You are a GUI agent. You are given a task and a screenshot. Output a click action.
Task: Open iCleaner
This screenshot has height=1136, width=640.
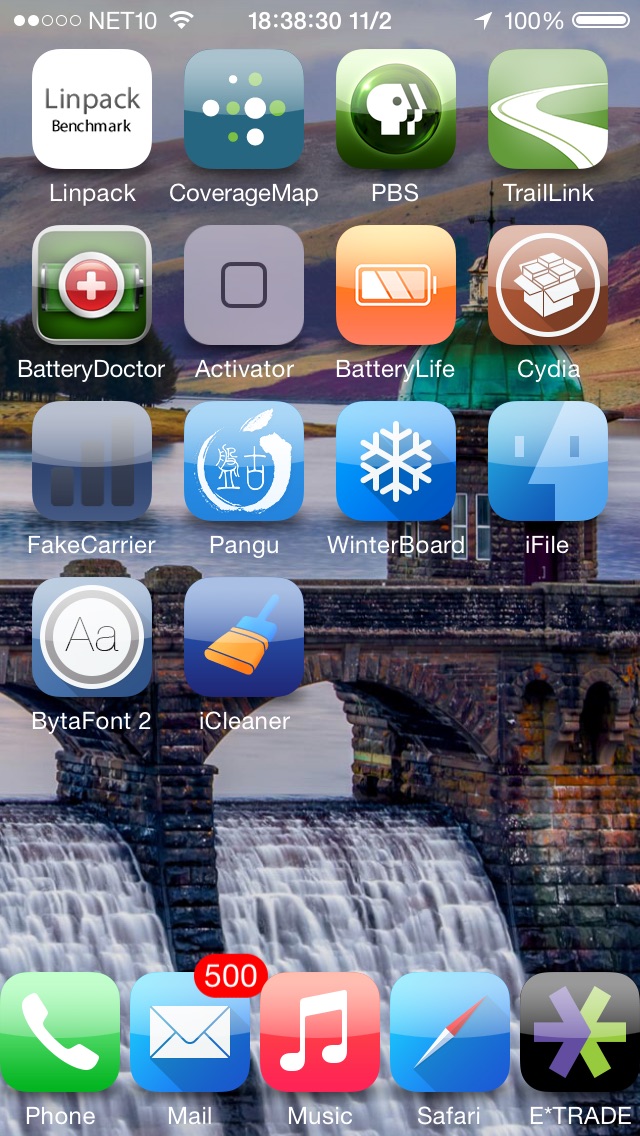(x=244, y=637)
